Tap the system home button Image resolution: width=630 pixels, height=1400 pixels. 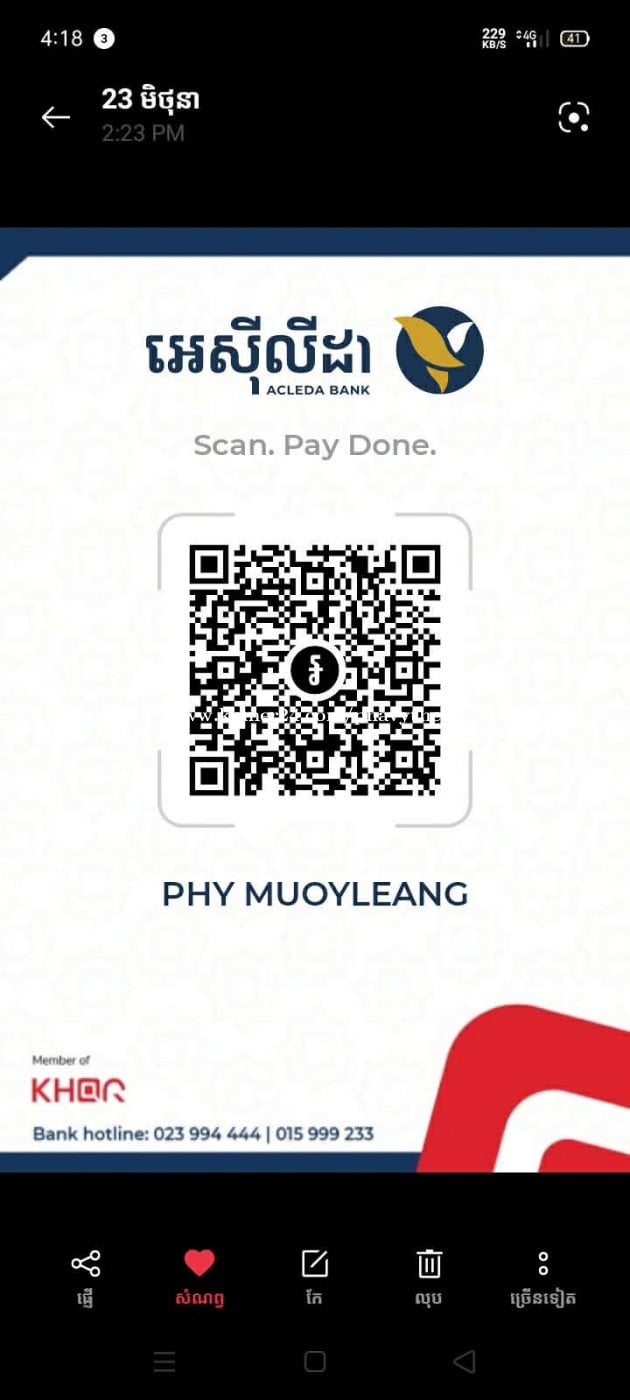pyautogui.click(x=315, y=1361)
